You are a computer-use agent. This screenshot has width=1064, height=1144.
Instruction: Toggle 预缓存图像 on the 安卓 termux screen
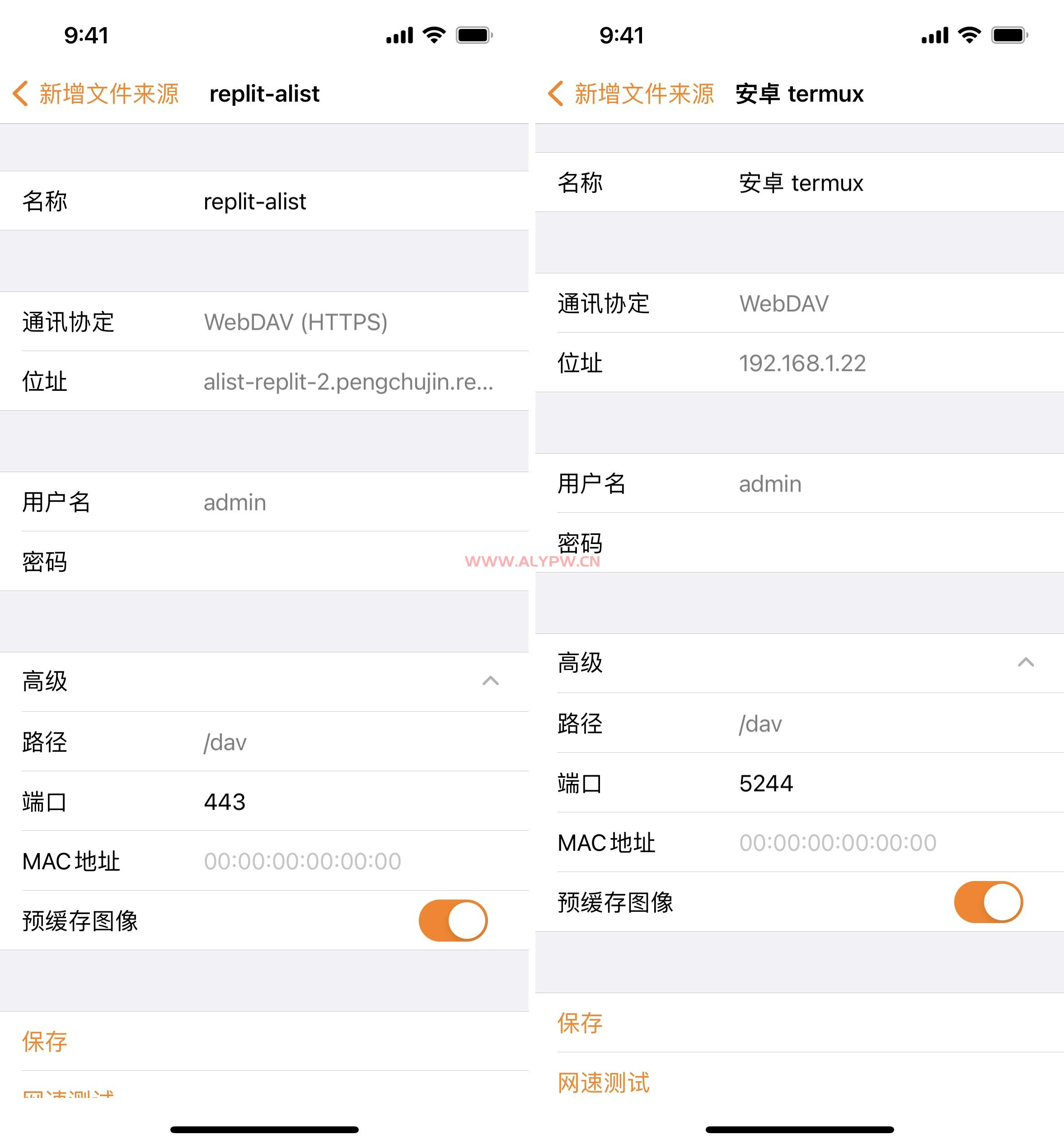pos(988,902)
